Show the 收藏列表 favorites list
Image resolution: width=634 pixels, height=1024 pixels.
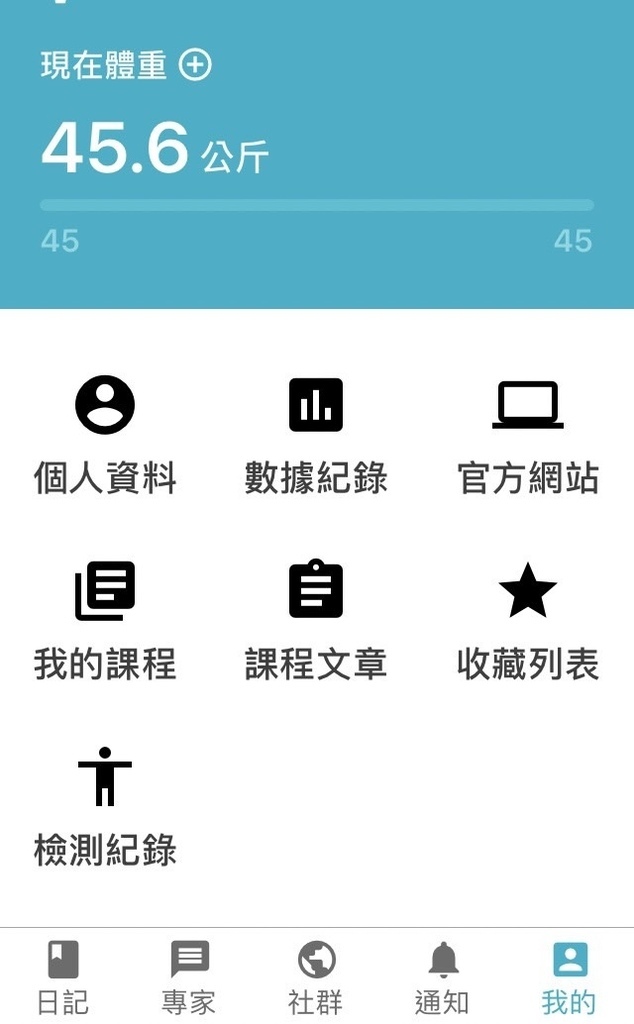528,620
